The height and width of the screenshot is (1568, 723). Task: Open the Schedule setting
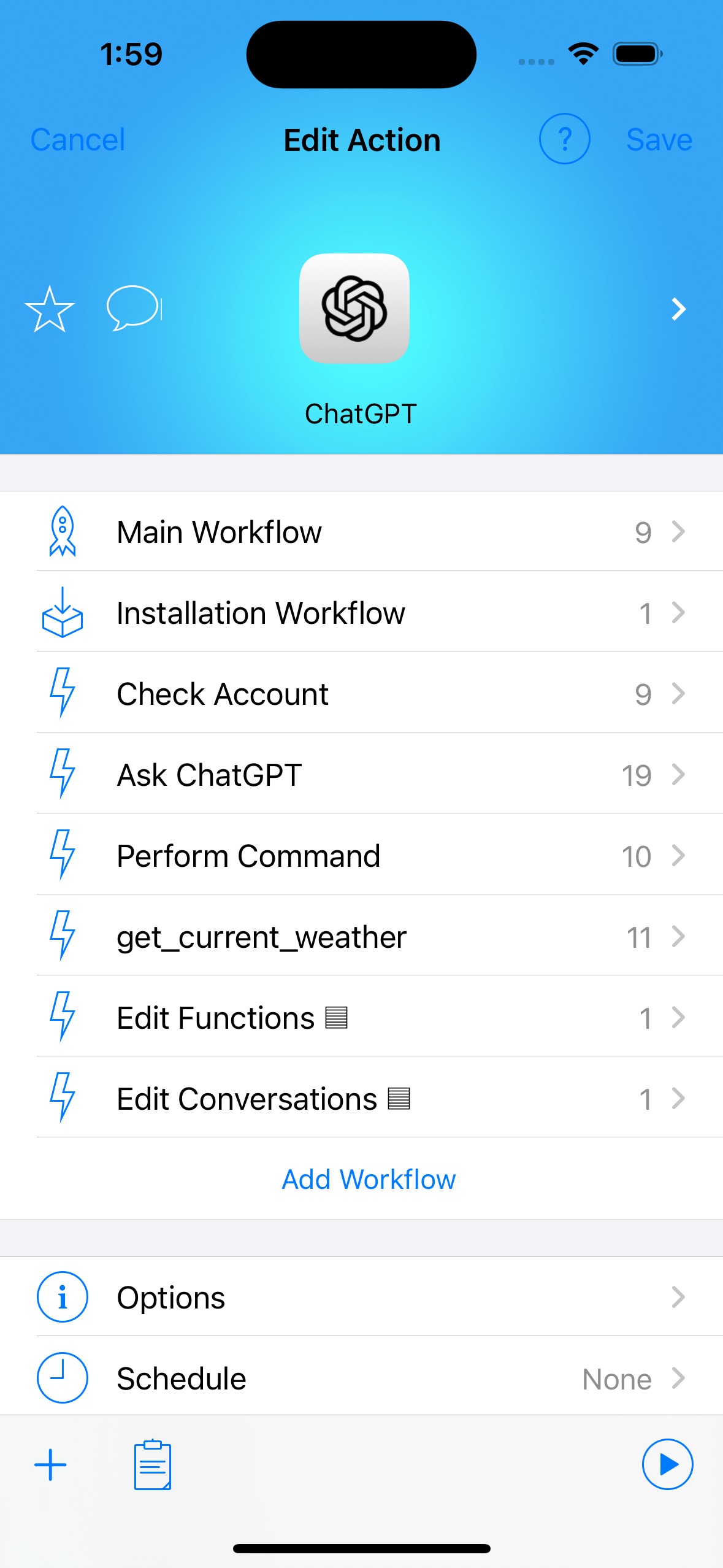tap(361, 1378)
